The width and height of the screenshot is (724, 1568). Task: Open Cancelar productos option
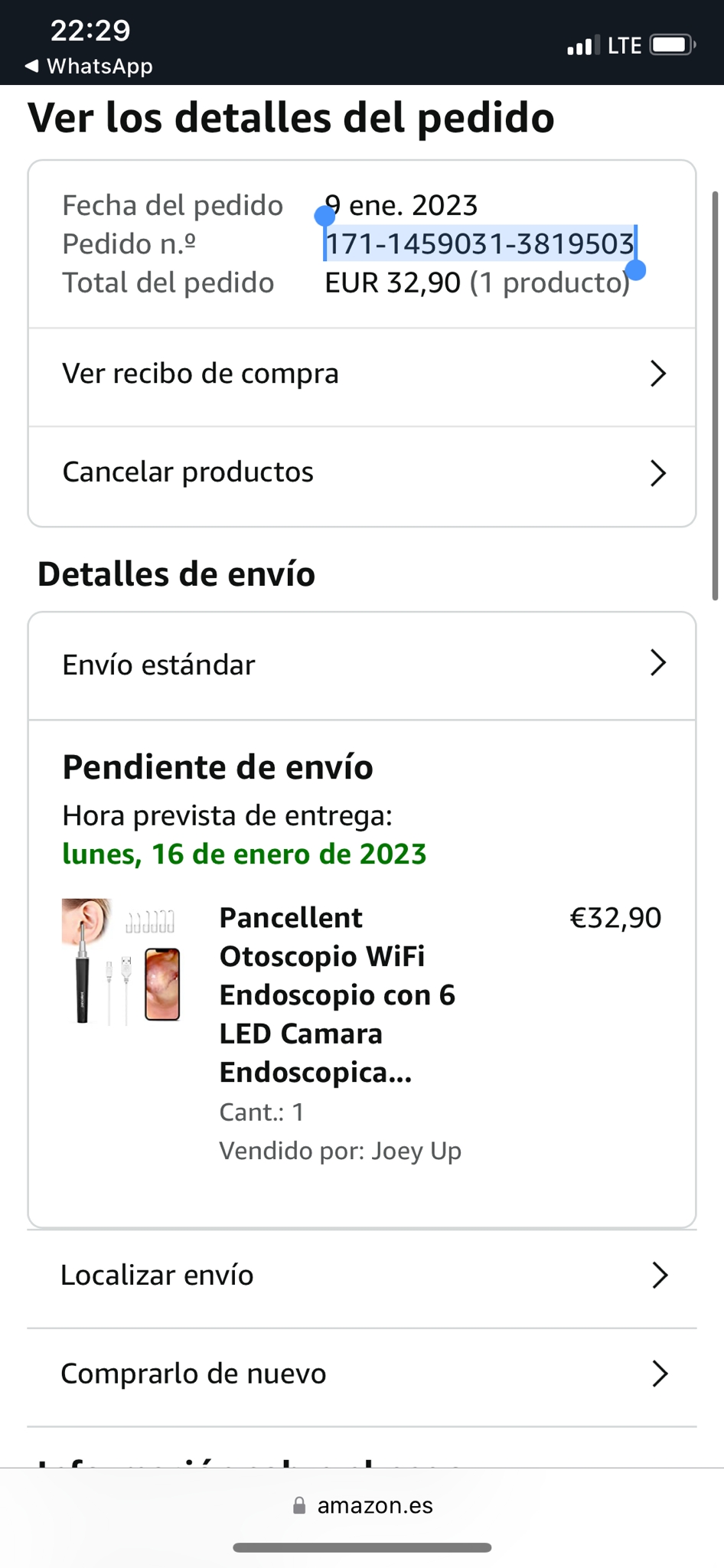click(361, 472)
